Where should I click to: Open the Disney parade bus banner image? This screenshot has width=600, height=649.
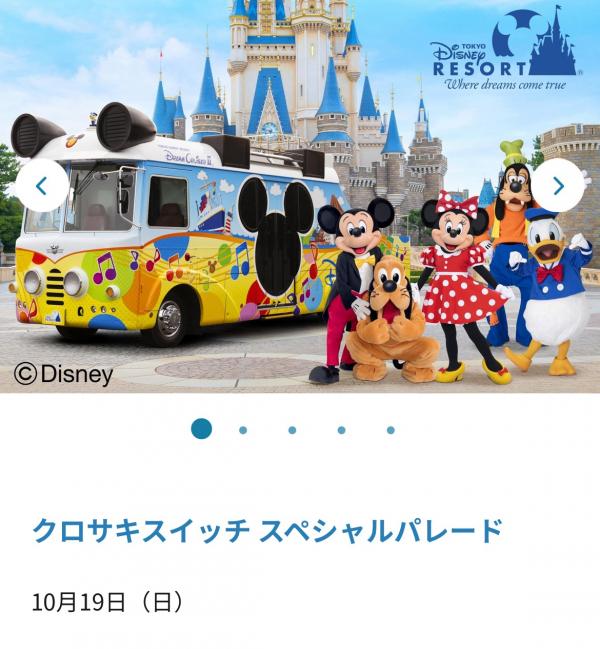tap(300, 250)
